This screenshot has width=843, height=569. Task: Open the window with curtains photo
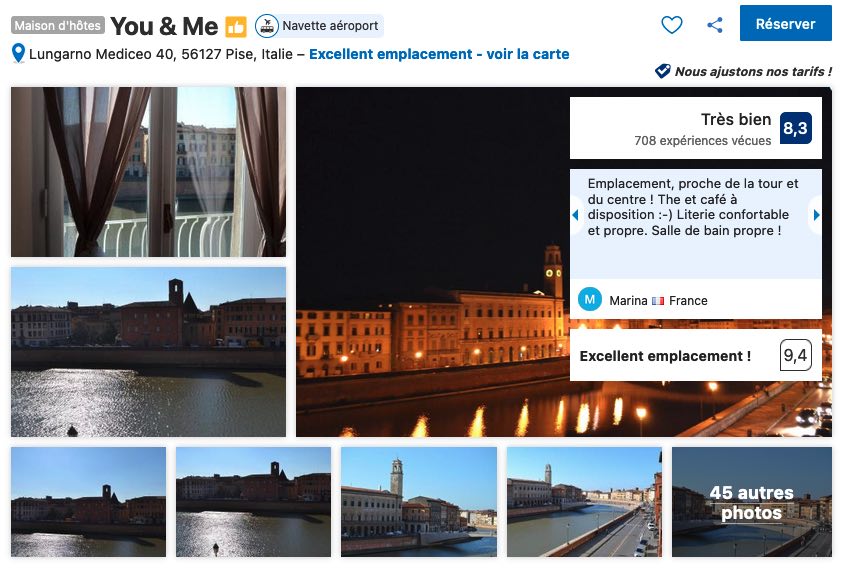pos(148,172)
